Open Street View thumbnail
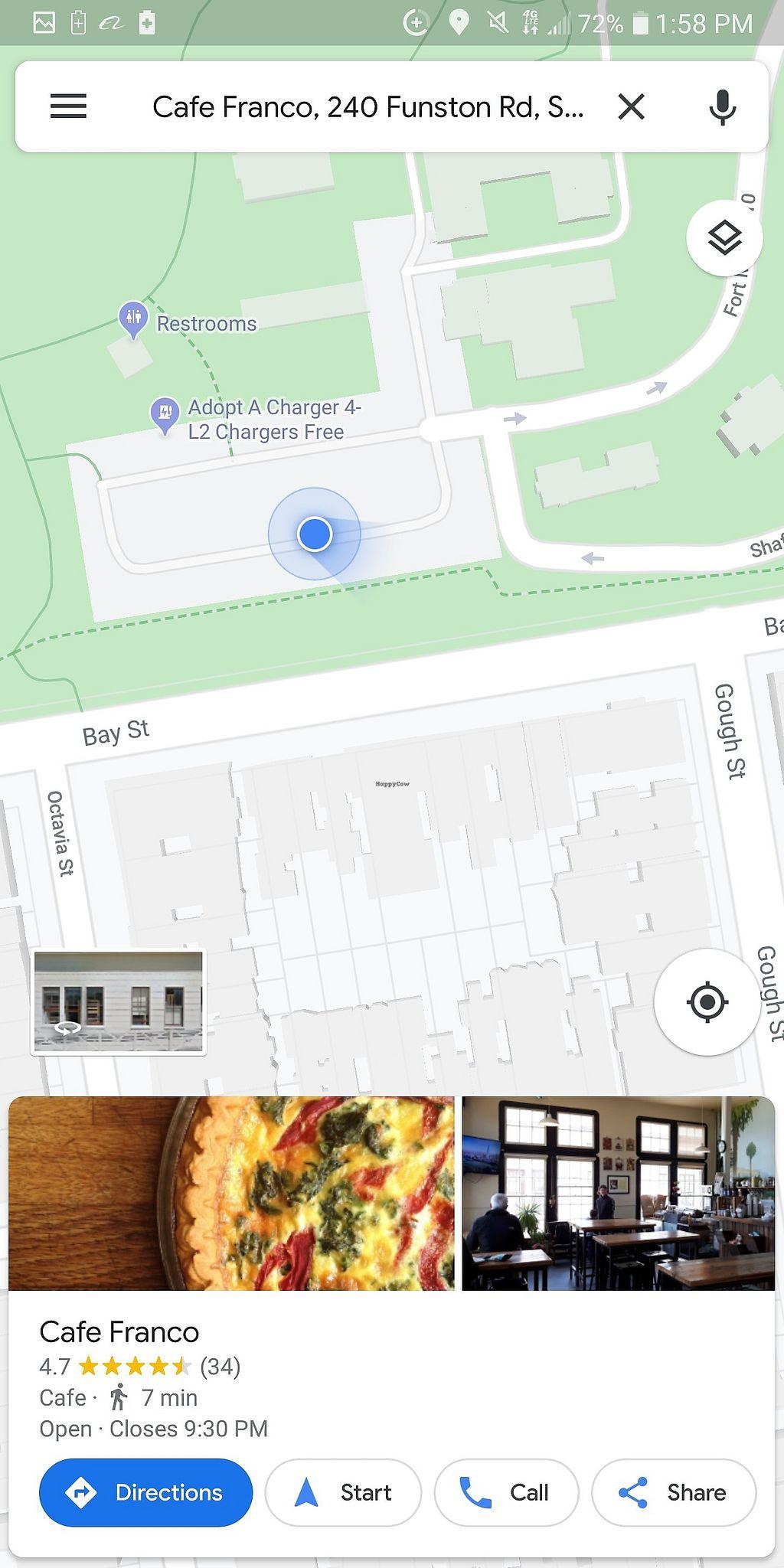Viewport: 784px width, 1568px height. pyautogui.click(x=119, y=1002)
